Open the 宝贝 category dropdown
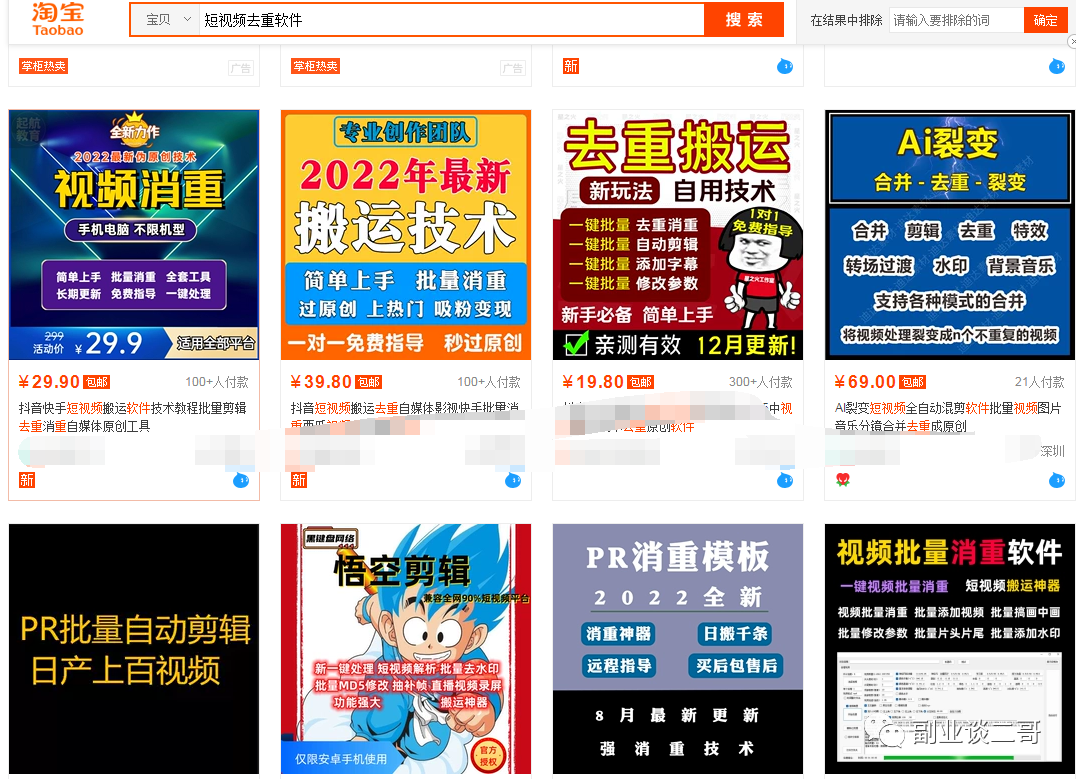The image size is (1076, 779). tap(166, 20)
